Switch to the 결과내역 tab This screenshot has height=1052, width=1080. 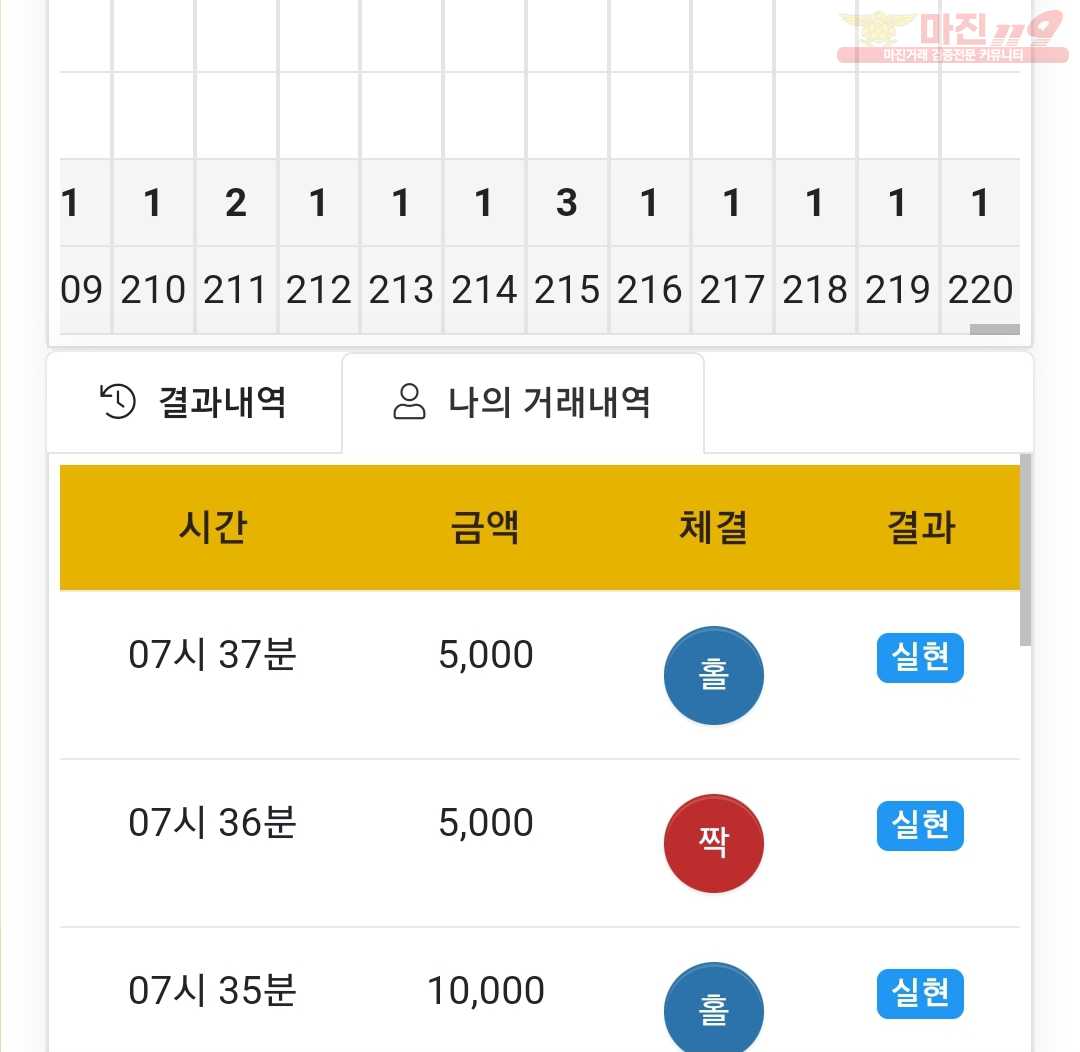(x=194, y=402)
